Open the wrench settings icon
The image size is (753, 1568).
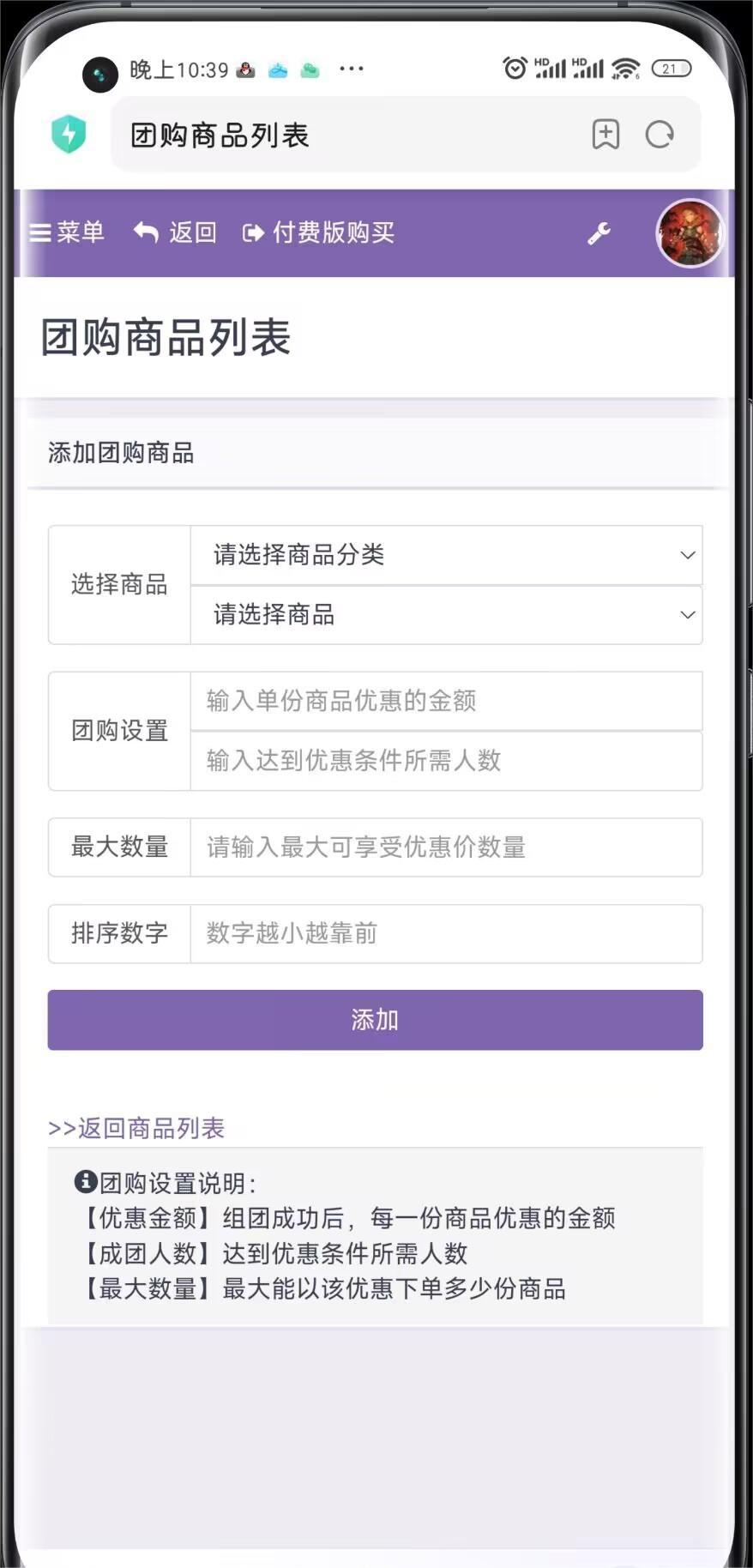click(599, 233)
